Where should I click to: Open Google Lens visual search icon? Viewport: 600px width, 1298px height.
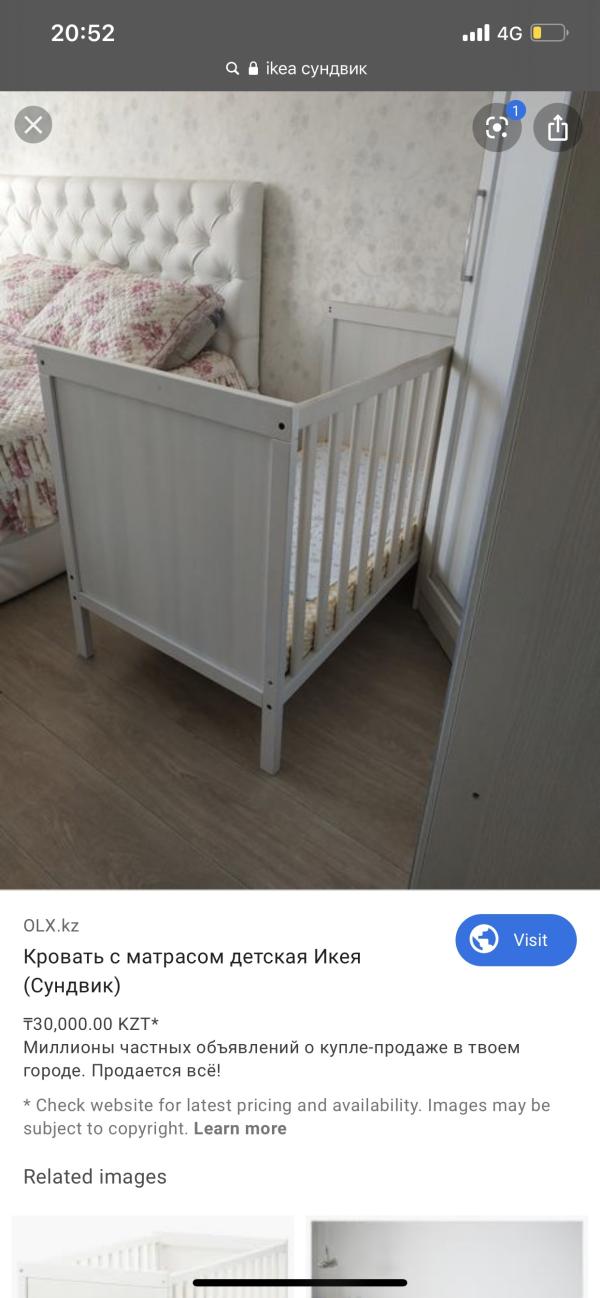click(496, 127)
